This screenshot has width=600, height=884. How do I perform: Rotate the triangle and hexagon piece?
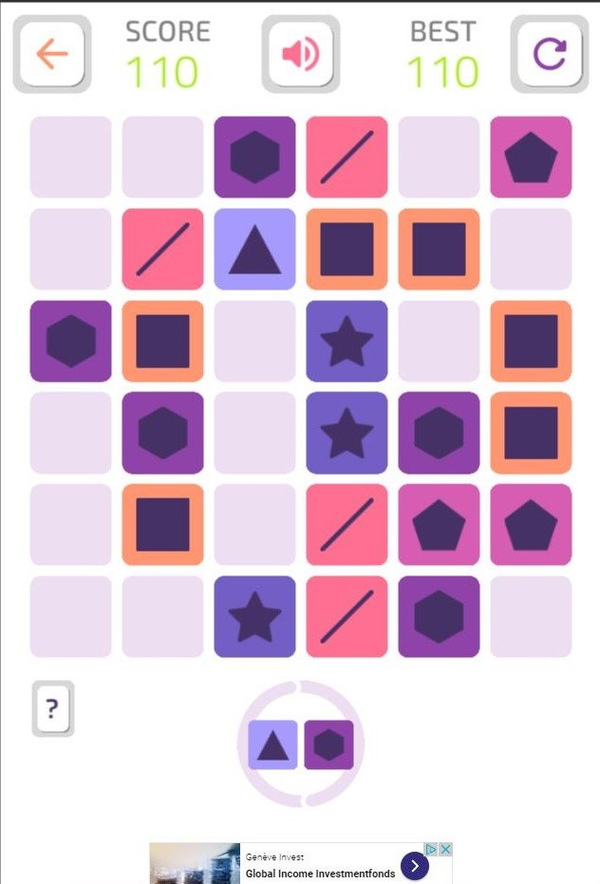[x=301, y=744]
